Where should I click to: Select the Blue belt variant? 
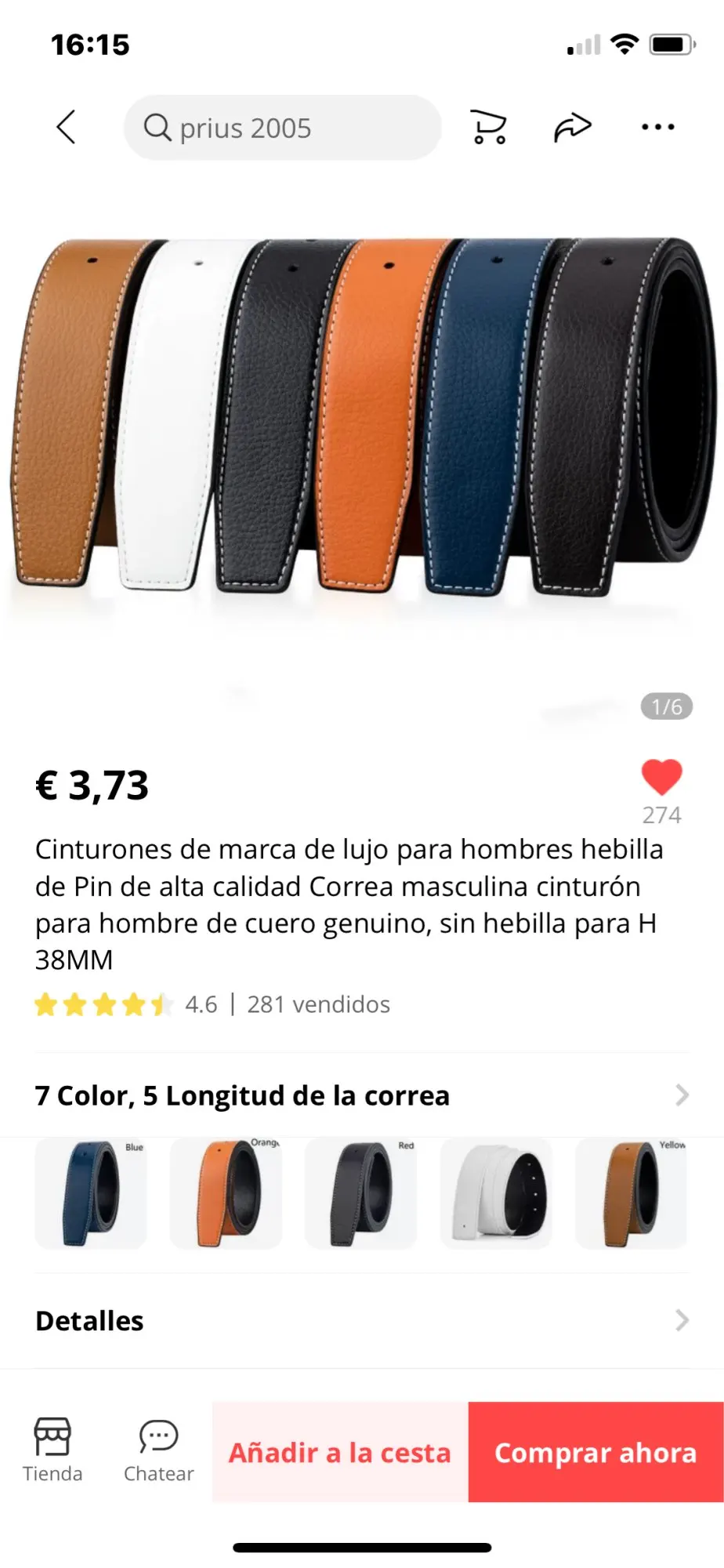91,1193
